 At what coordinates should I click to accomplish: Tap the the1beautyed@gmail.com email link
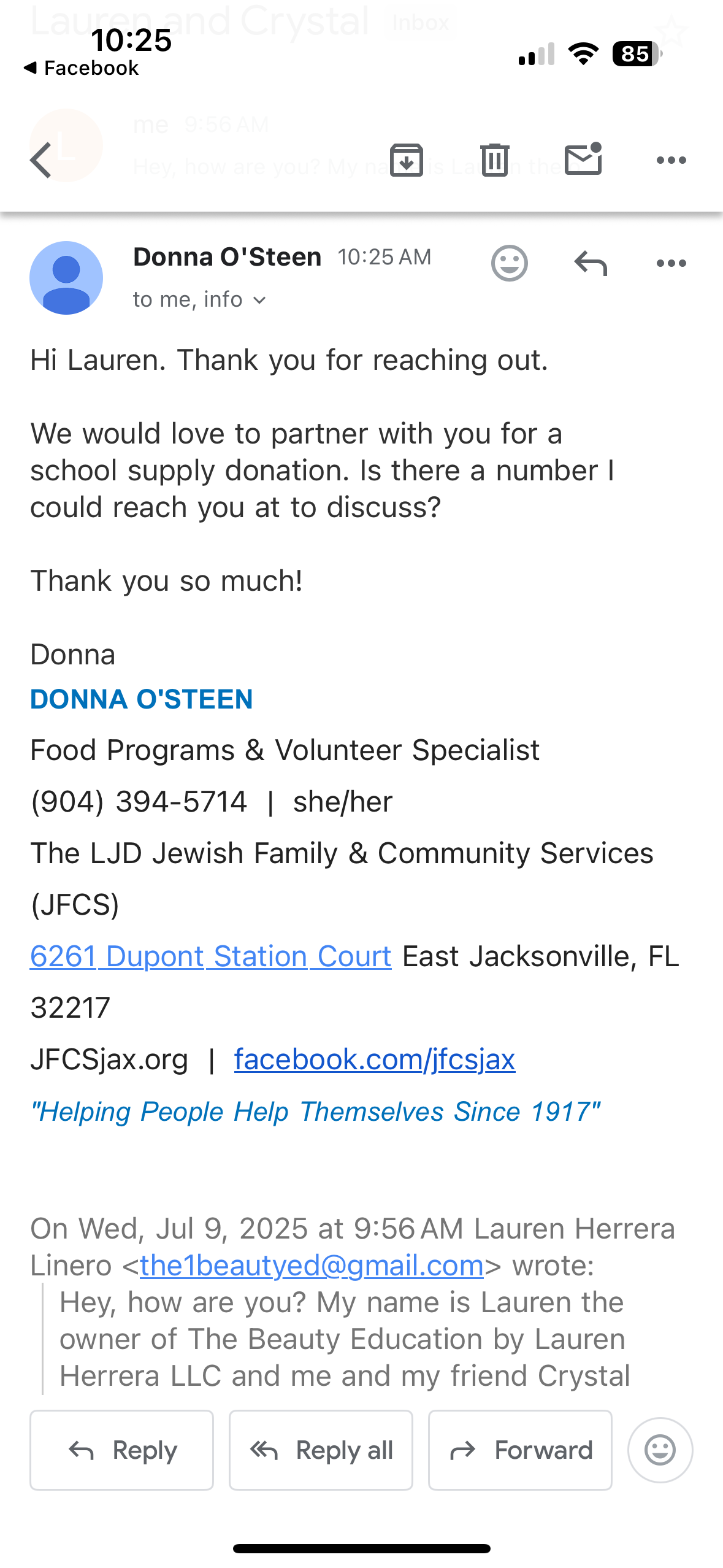(x=312, y=1265)
